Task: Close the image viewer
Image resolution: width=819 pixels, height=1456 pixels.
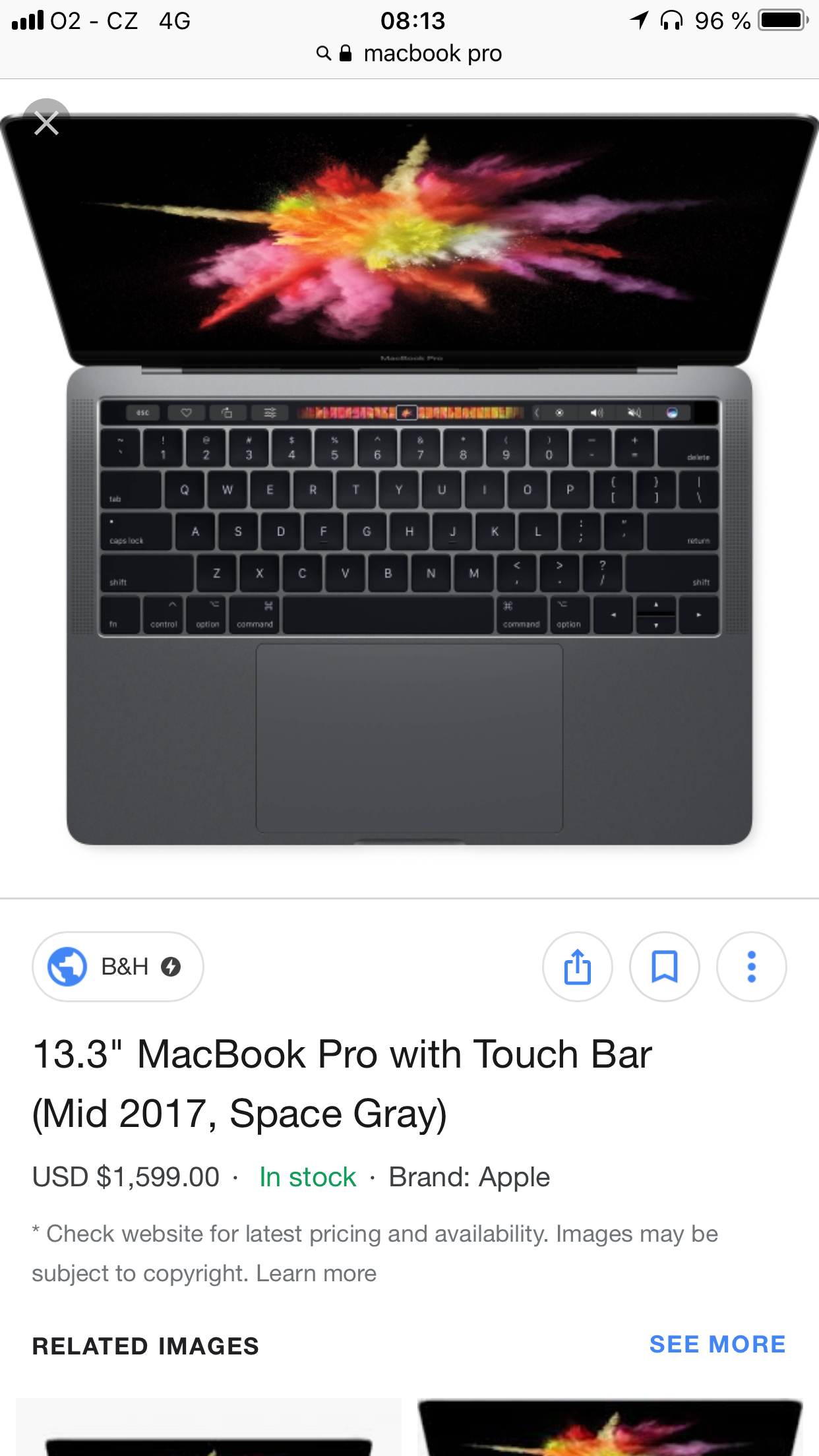Action: pyautogui.click(x=46, y=123)
